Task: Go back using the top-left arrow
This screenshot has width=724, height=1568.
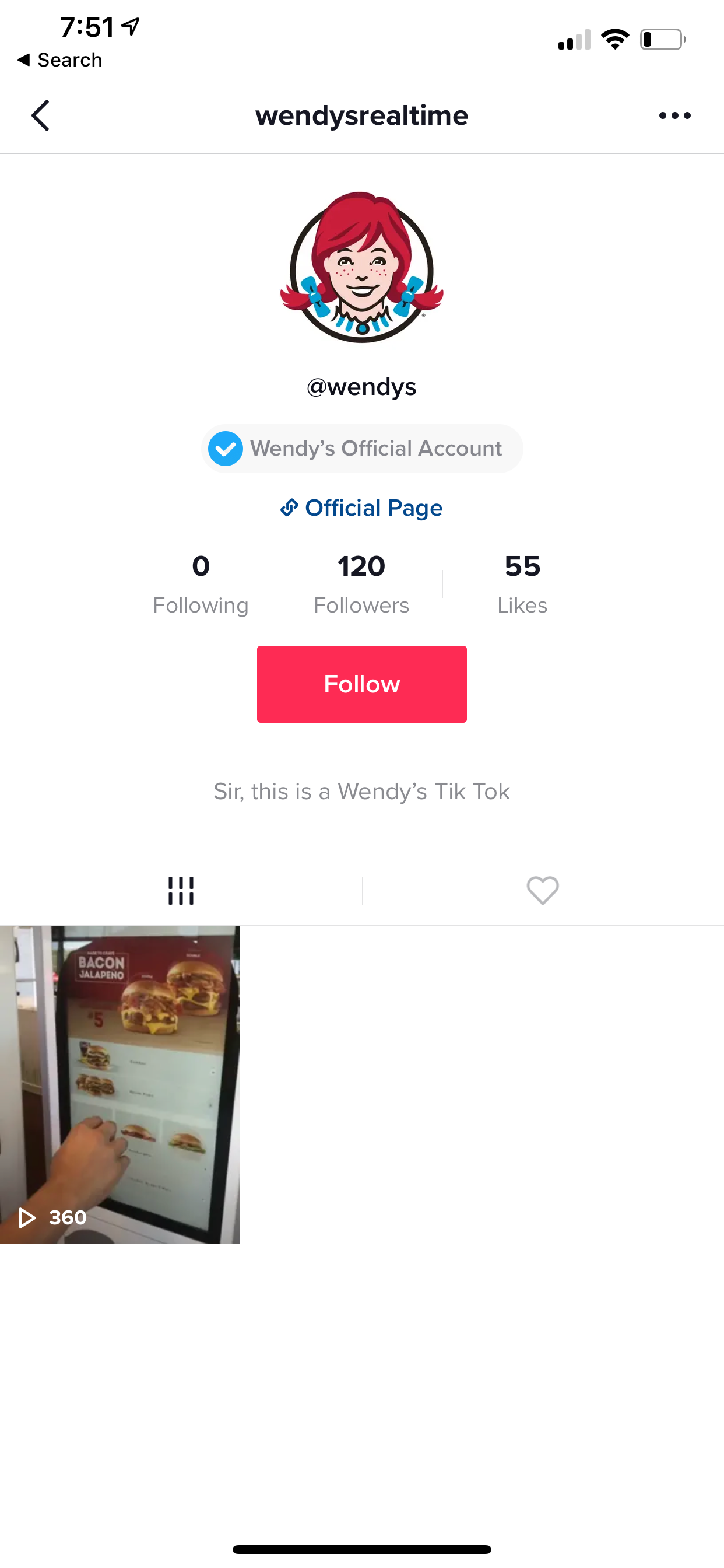Action: point(40,116)
